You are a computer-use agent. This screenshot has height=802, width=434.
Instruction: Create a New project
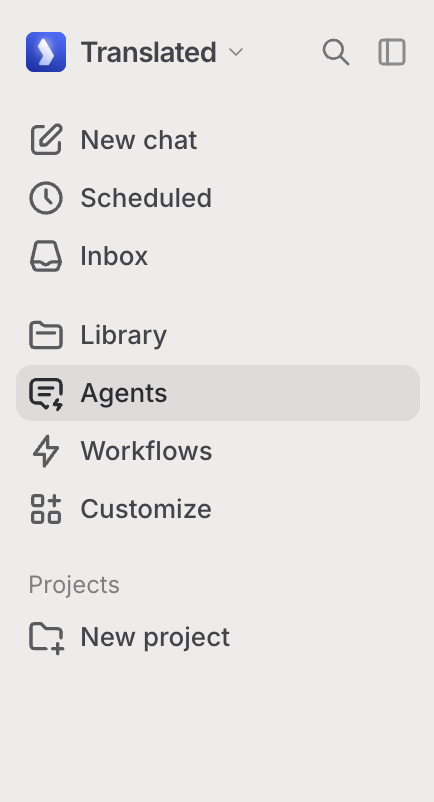(x=218, y=637)
